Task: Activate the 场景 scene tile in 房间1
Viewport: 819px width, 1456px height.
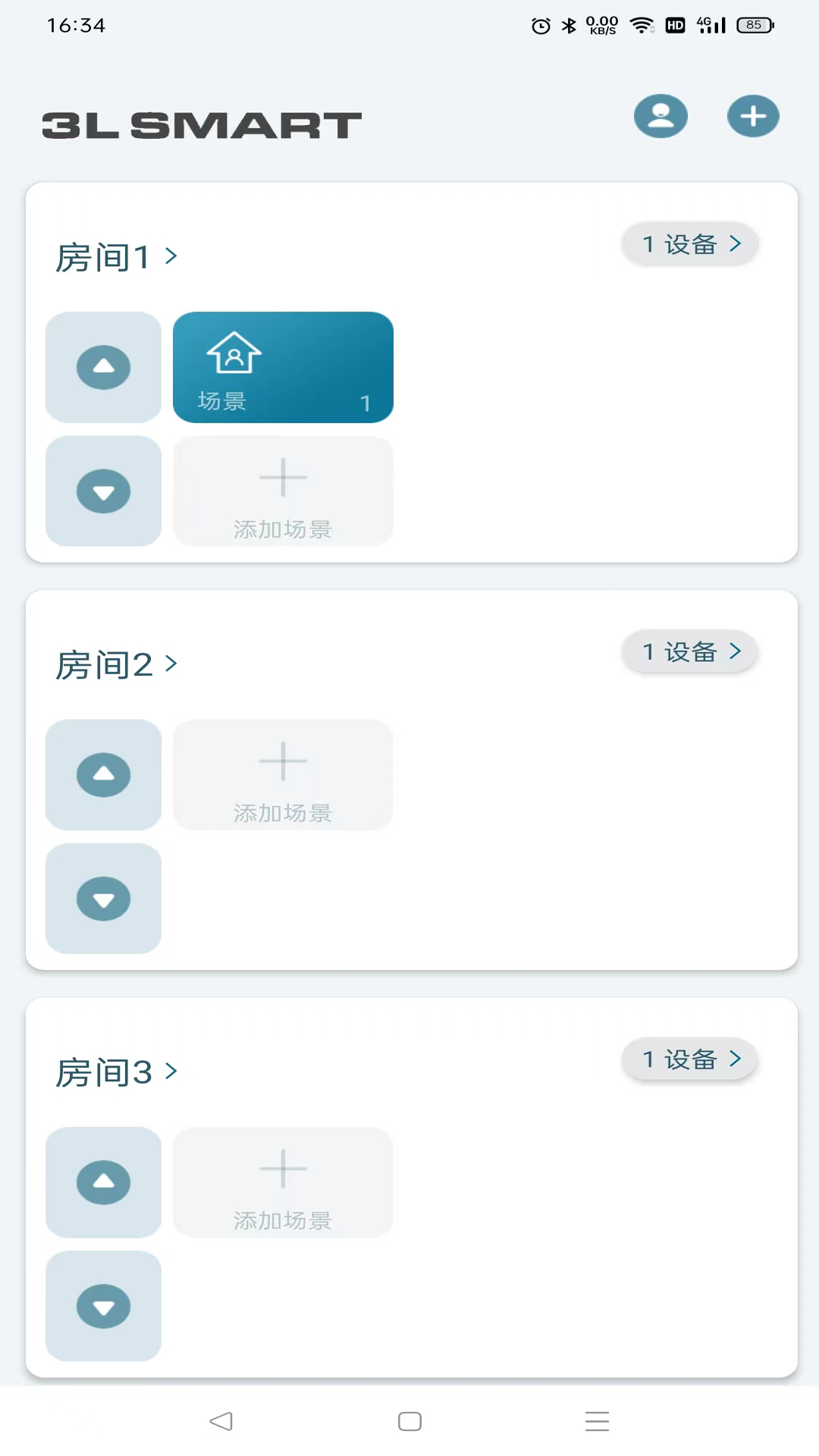Action: coord(283,367)
